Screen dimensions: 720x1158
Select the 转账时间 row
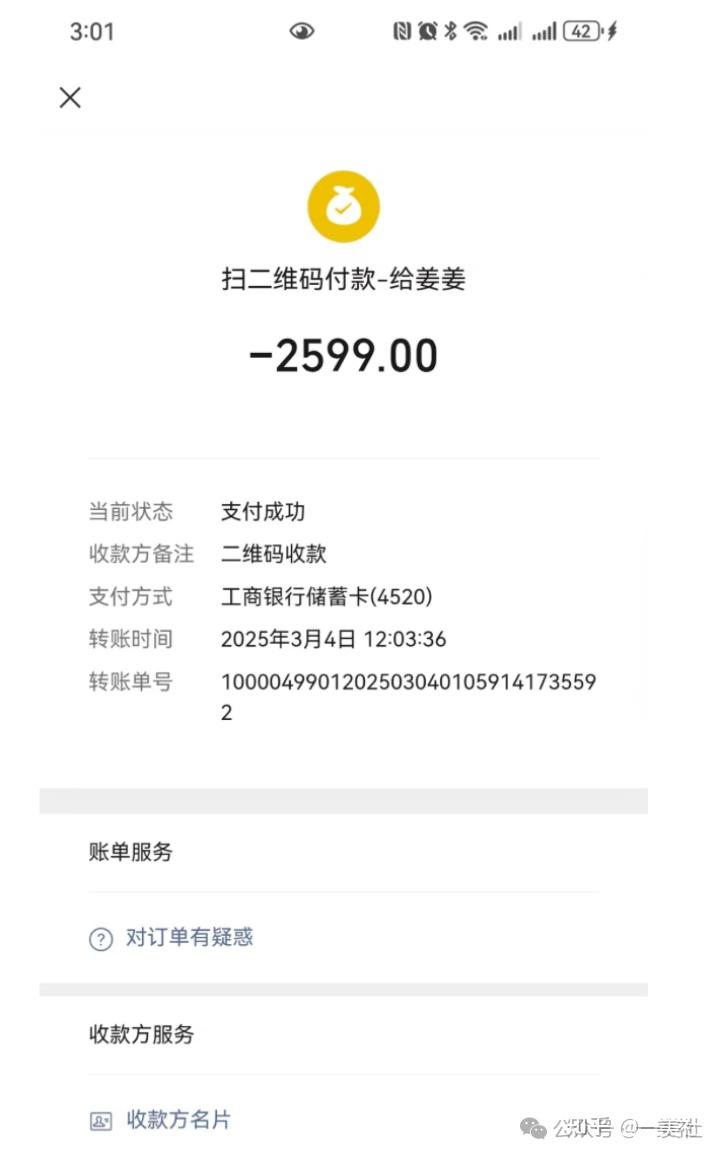tap(300, 639)
